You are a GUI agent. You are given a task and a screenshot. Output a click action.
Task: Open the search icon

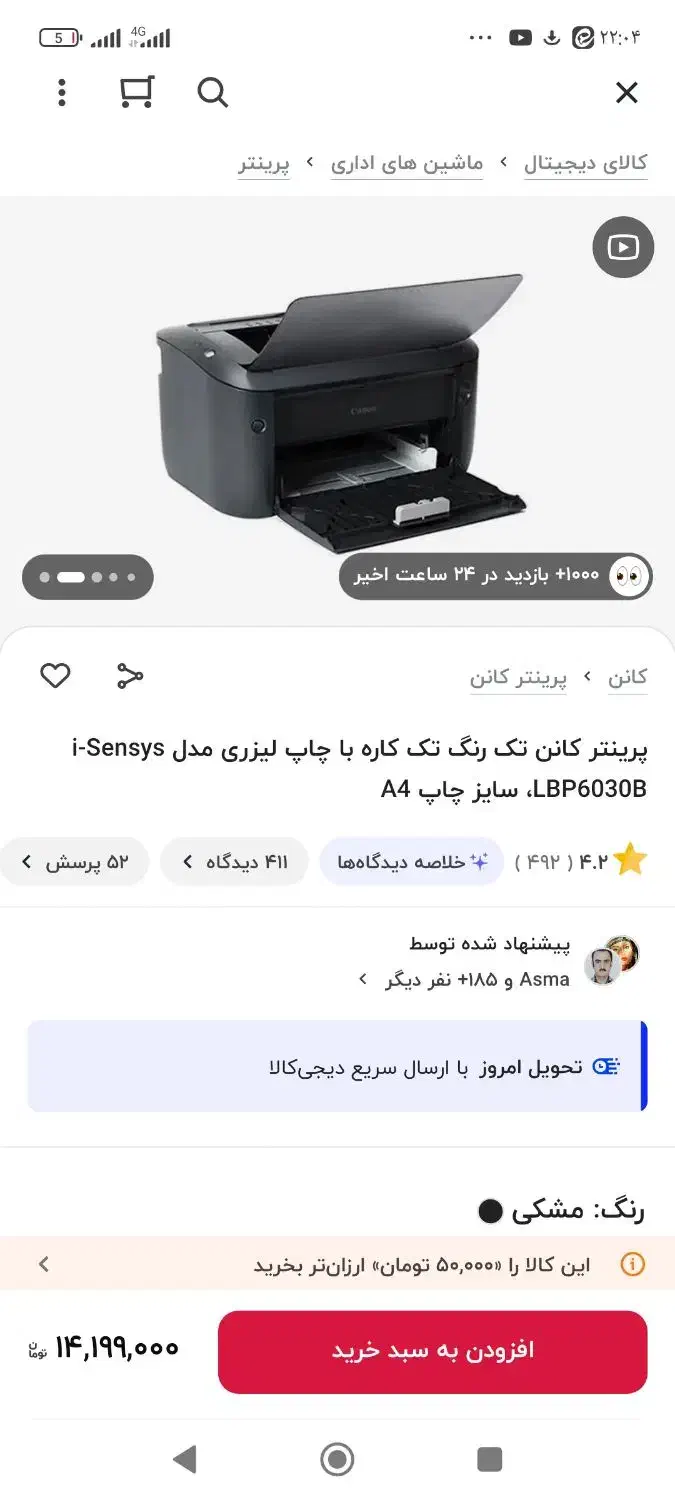coord(212,93)
